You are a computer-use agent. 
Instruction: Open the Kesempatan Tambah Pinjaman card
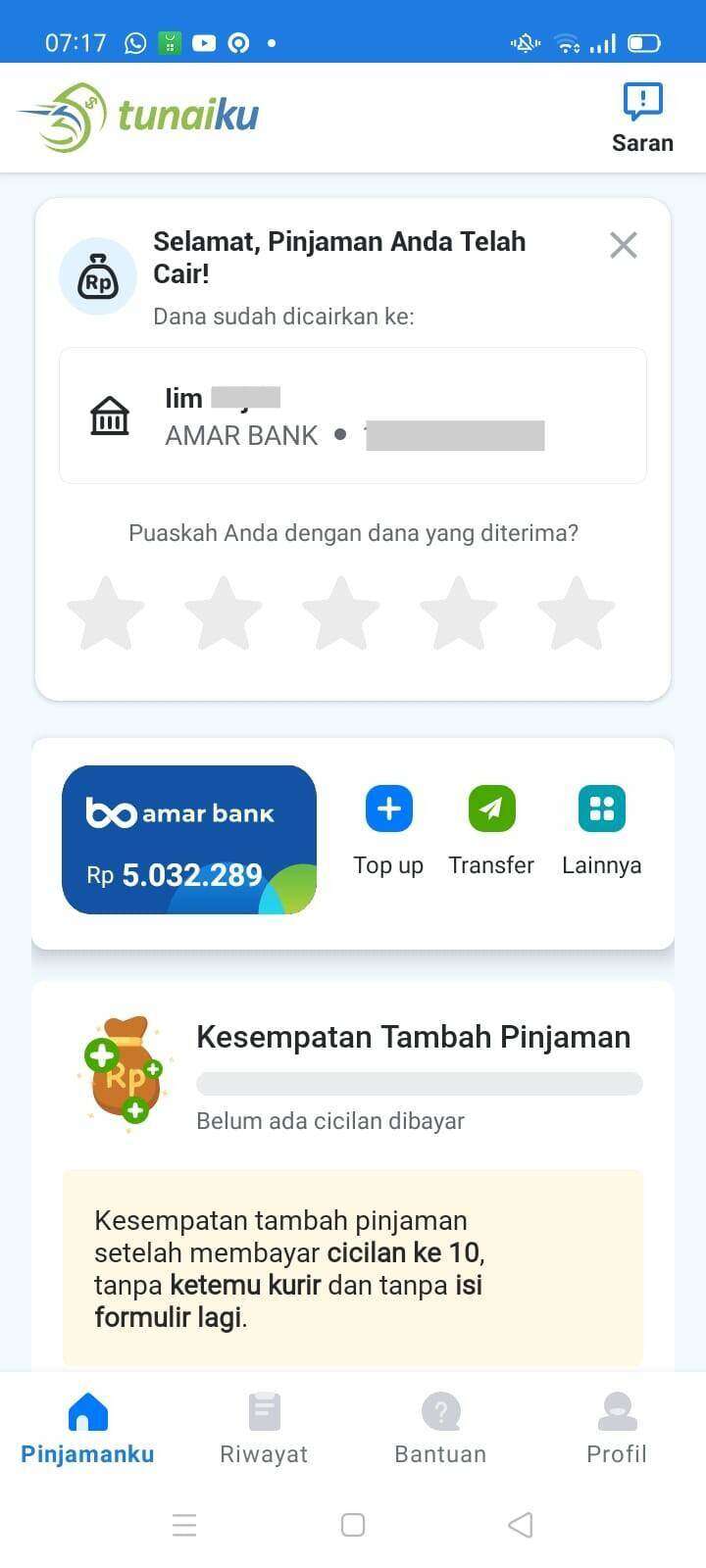[x=353, y=1176]
